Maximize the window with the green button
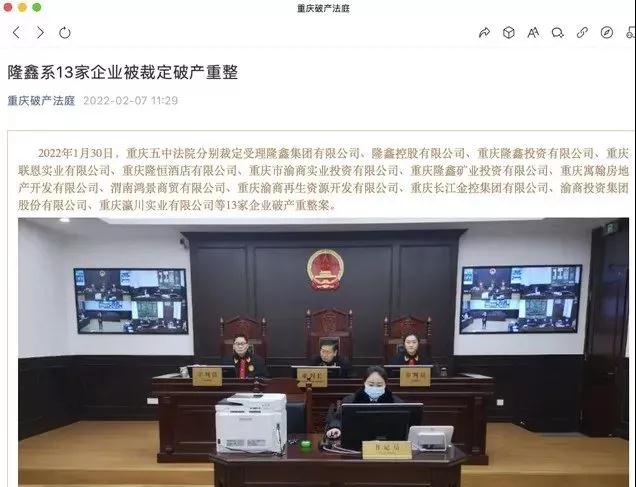The width and height of the screenshot is (636, 487). click(37, 8)
